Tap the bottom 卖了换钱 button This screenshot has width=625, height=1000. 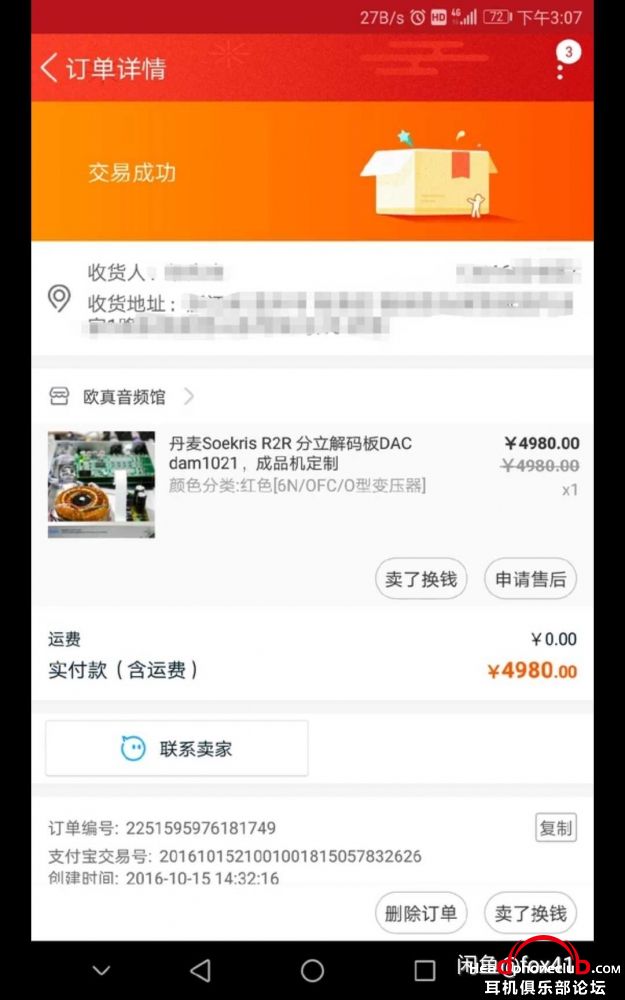tap(530, 912)
